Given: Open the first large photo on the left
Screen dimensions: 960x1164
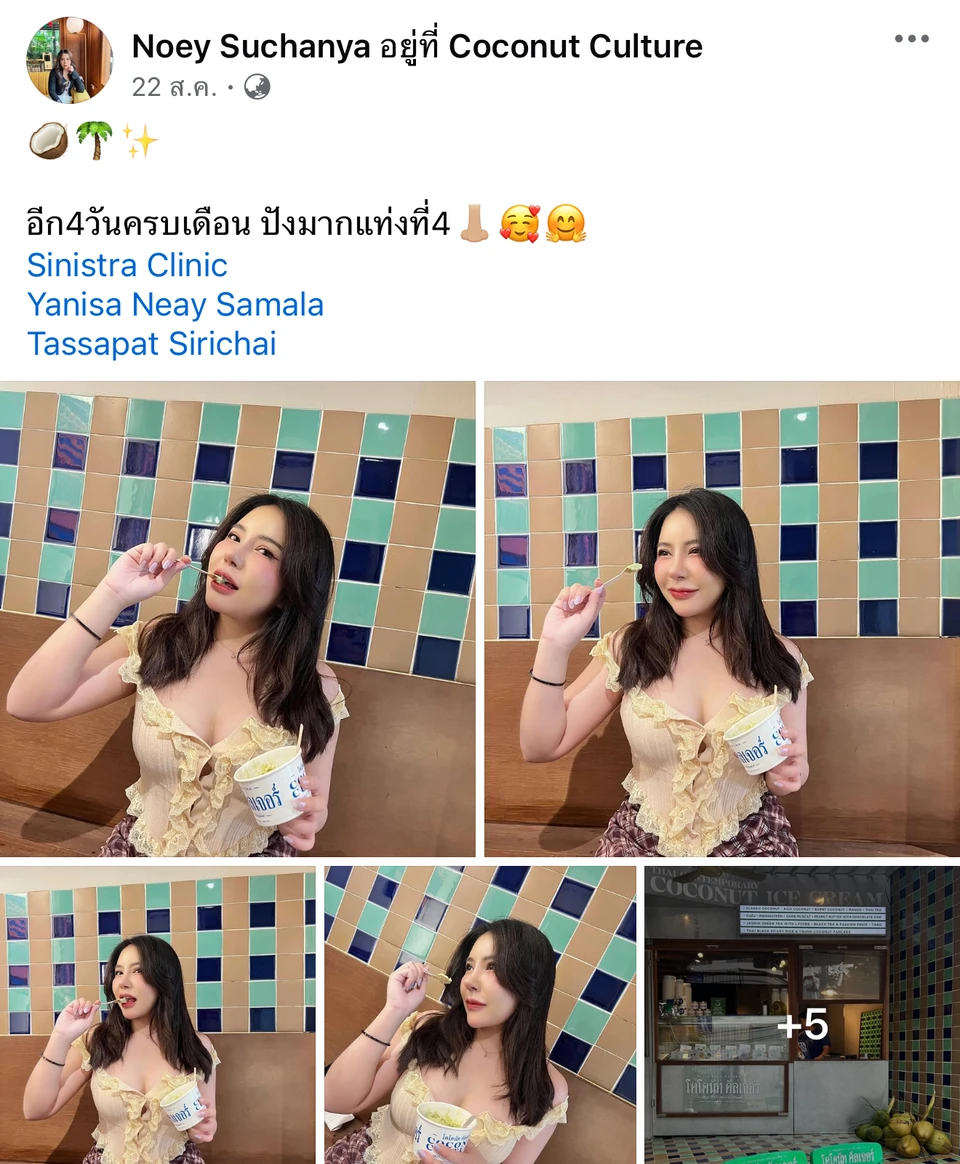Looking at the screenshot, I should (237, 619).
